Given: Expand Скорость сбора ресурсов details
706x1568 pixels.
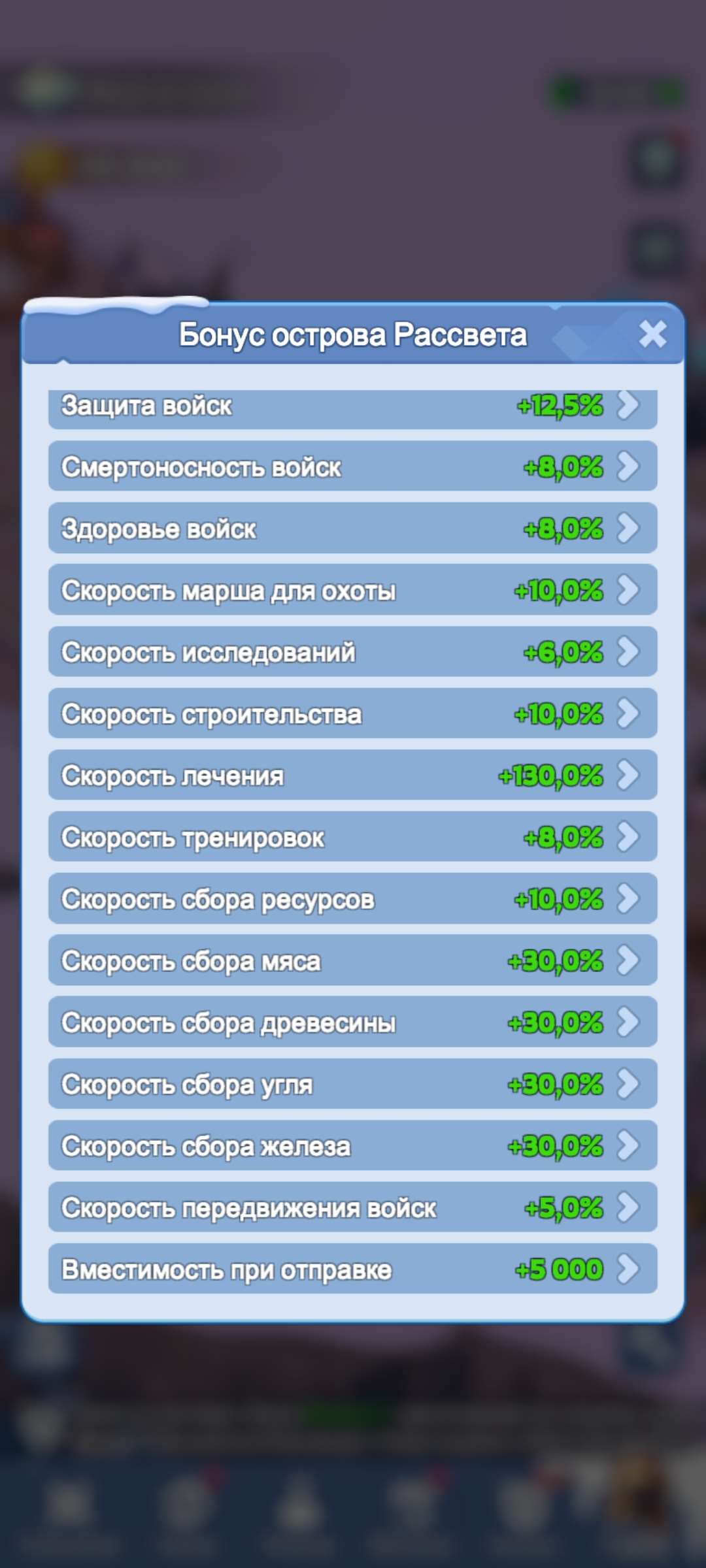Looking at the screenshot, I should tap(629, 899).
